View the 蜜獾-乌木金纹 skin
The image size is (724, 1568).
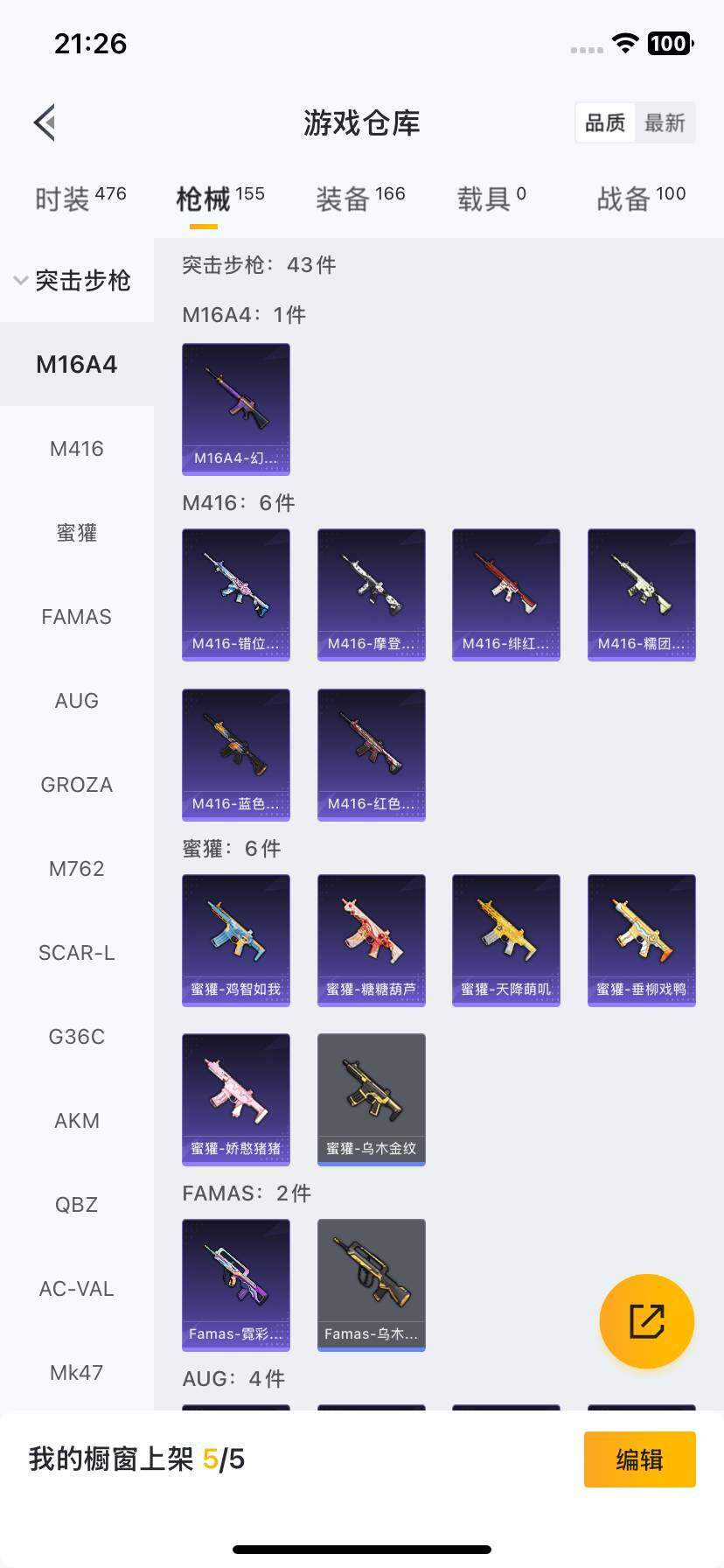372,1099
